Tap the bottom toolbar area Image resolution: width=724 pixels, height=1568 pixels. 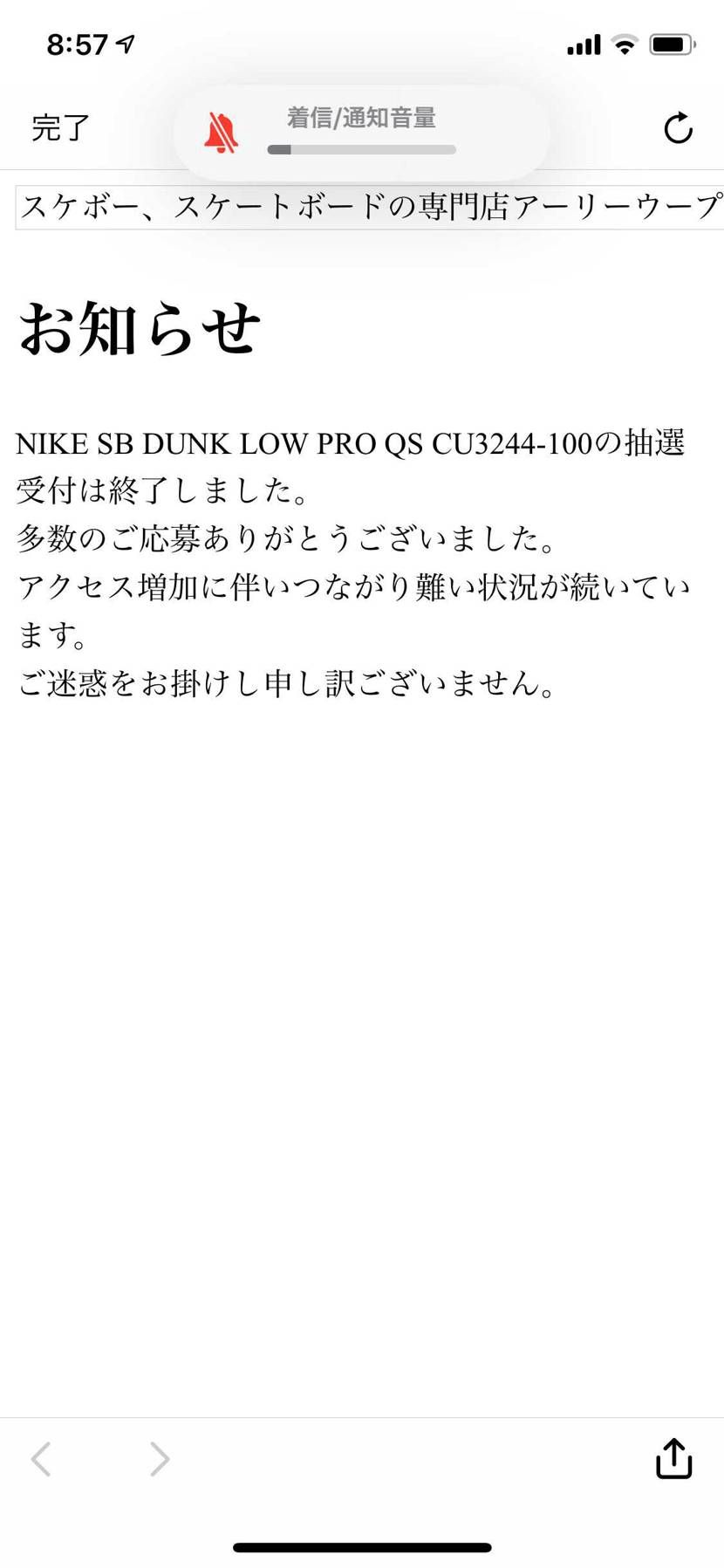pyautogui.click(x=362, y=1455)
